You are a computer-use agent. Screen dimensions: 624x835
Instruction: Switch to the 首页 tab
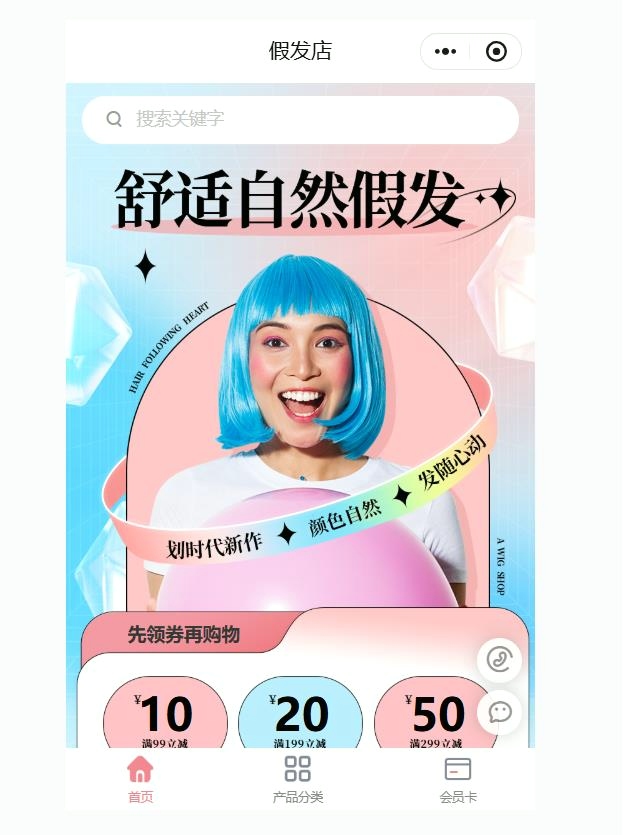click(x=140, y=780)
